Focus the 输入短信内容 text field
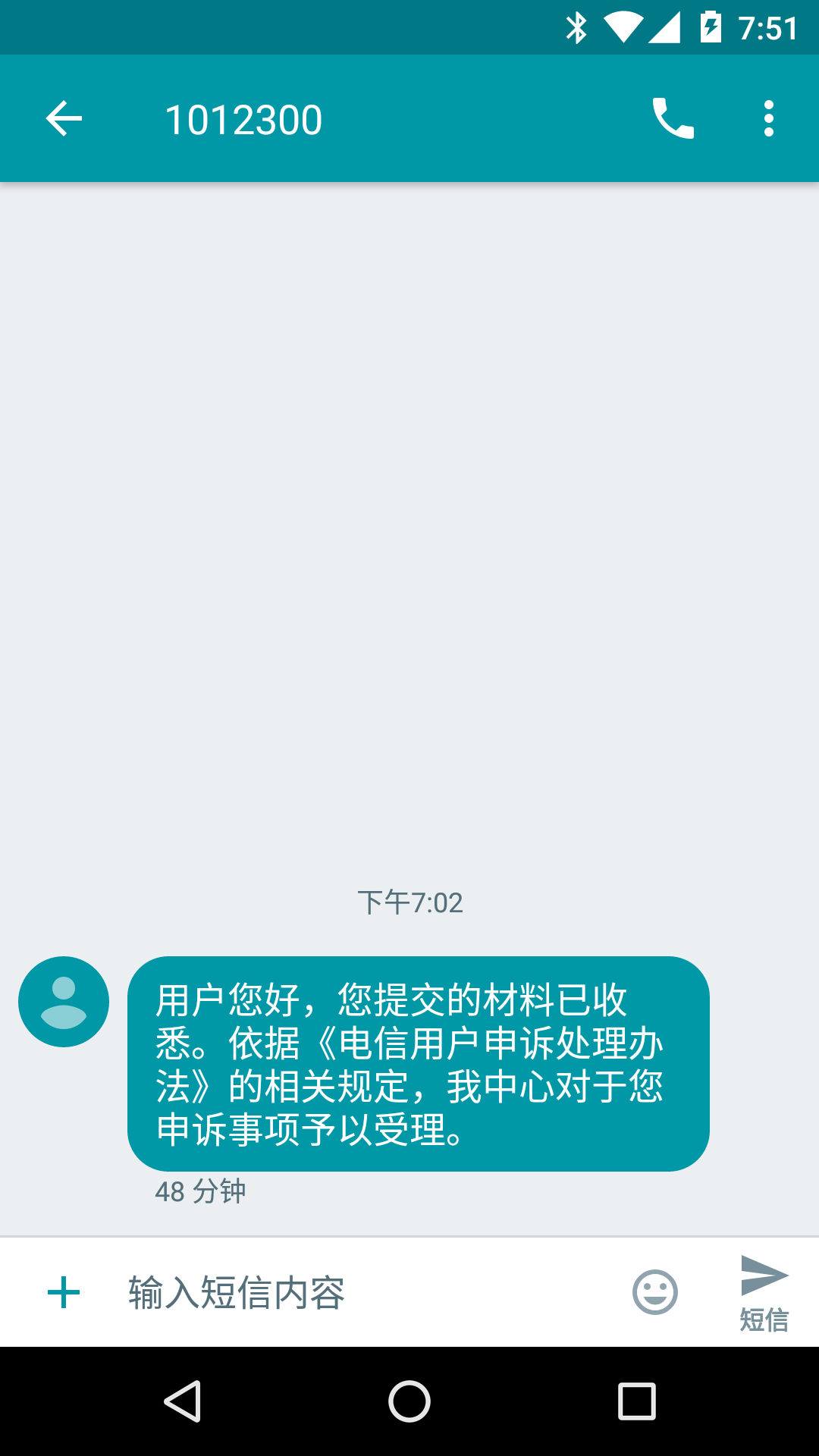 coord(364,1292)
